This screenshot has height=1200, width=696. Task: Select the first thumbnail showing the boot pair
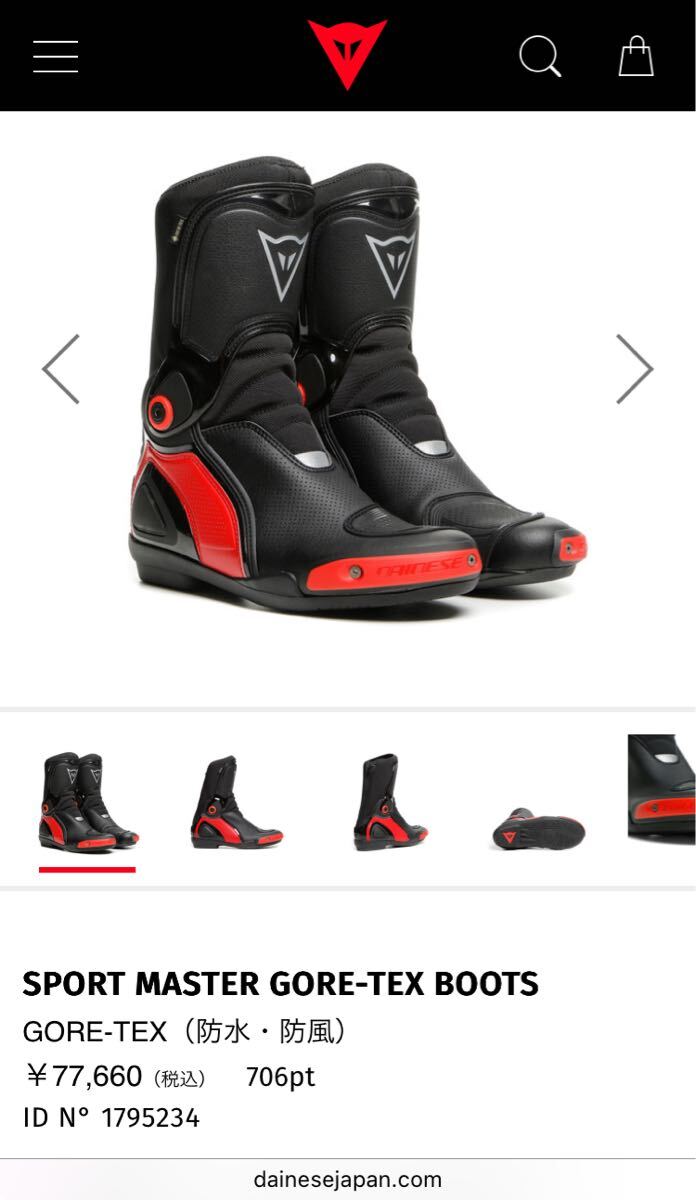pyautogui.click(x=88, y=802)
